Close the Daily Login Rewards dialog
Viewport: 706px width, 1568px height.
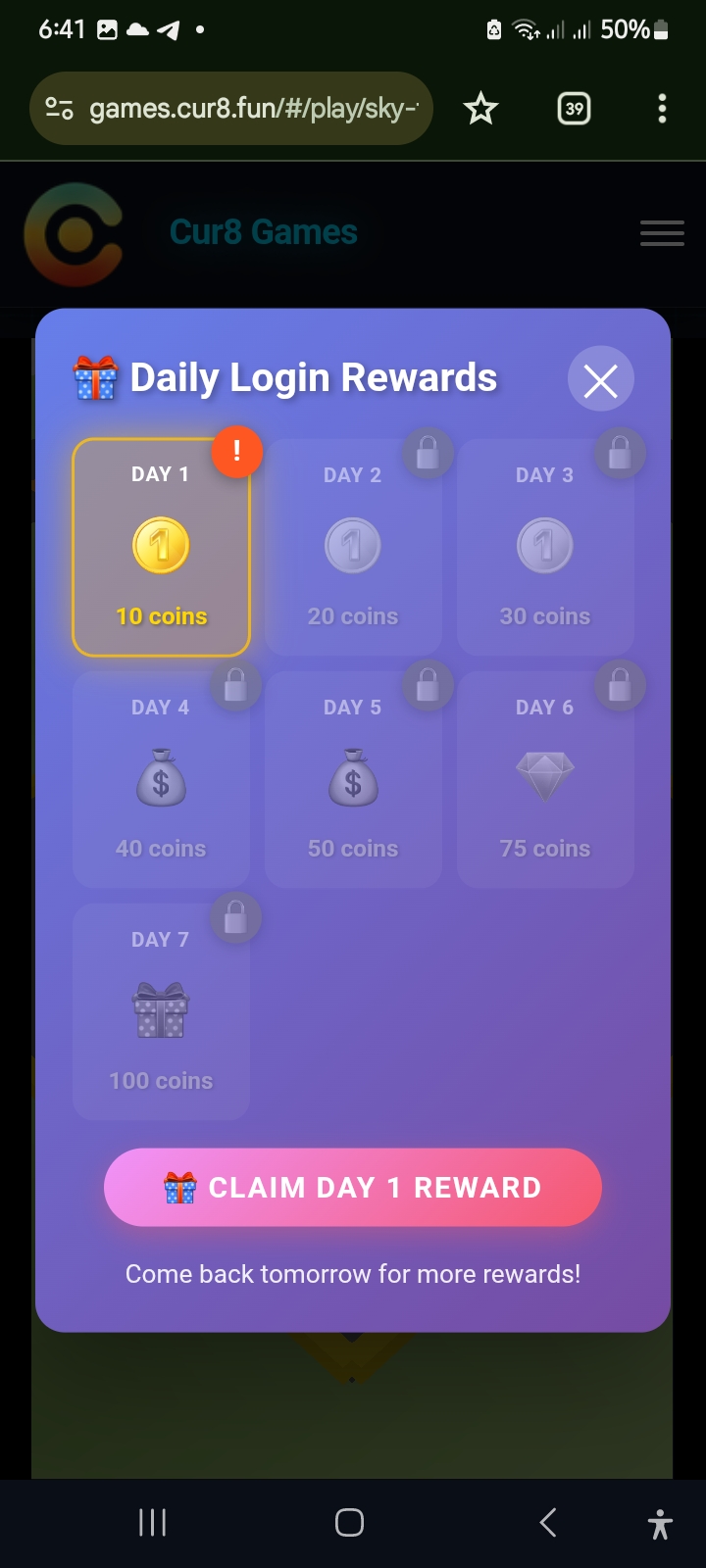click(x=600, y=379)
